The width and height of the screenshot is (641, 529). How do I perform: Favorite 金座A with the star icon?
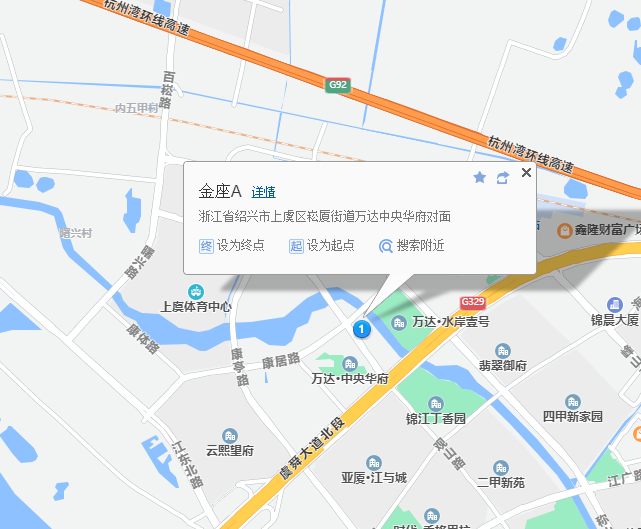[x=479, y=177]
